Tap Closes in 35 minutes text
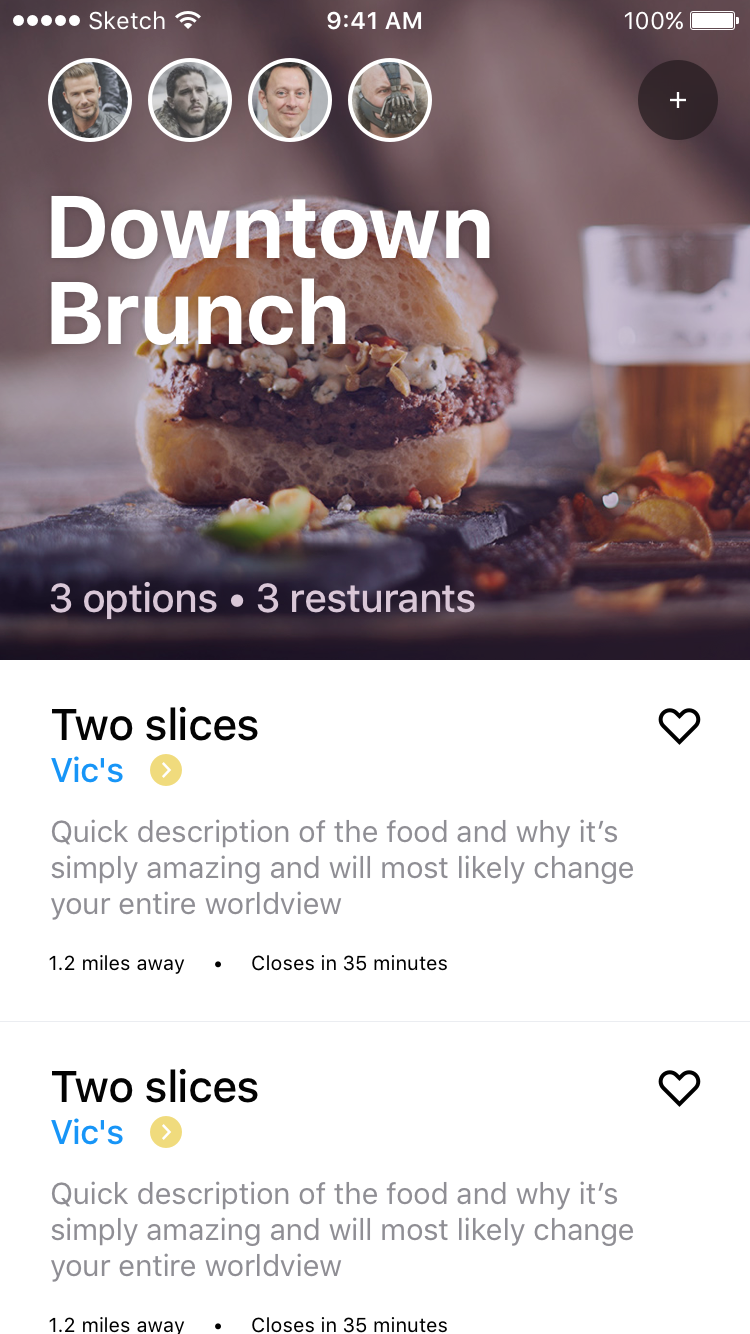 click(x=348, y=963)
